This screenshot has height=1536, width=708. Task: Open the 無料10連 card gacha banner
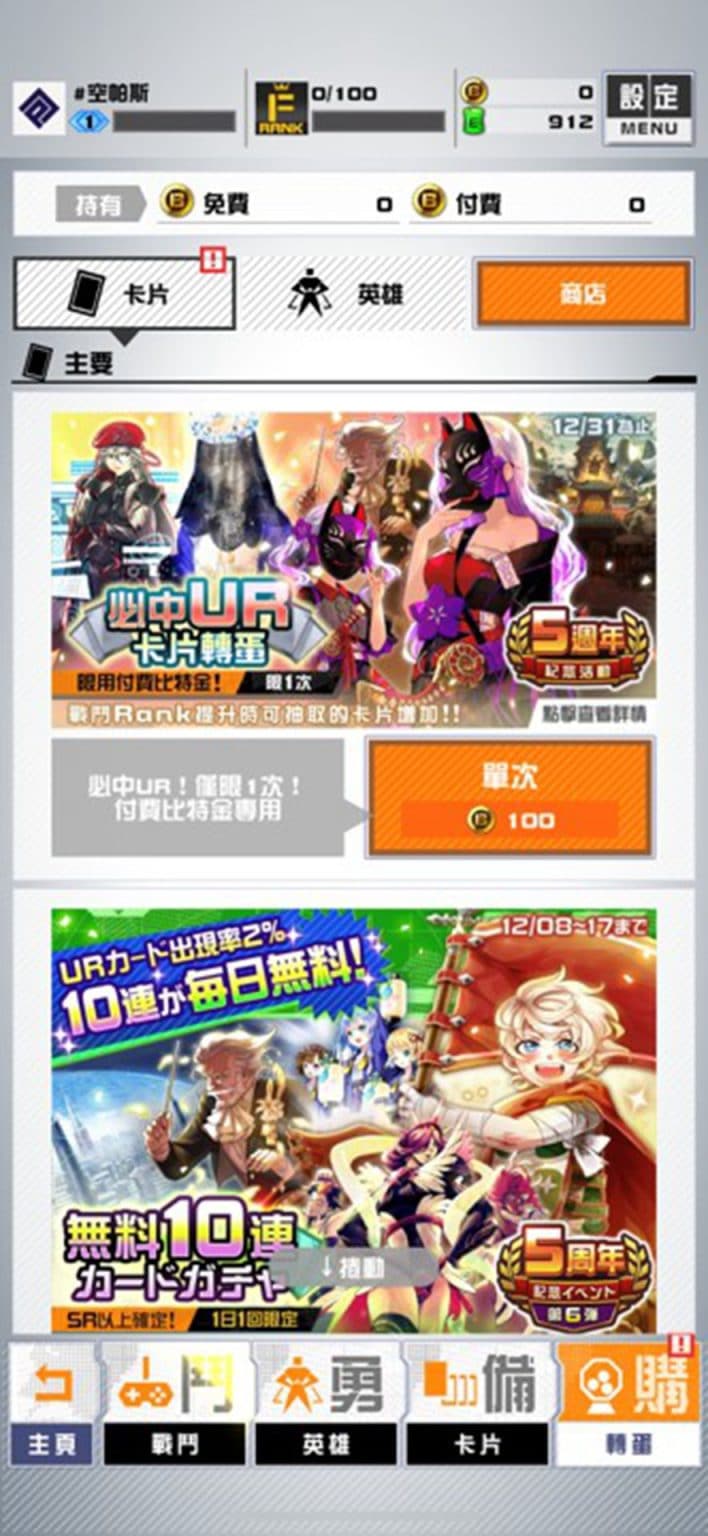pyautogui.click(x=354, y=1118)
